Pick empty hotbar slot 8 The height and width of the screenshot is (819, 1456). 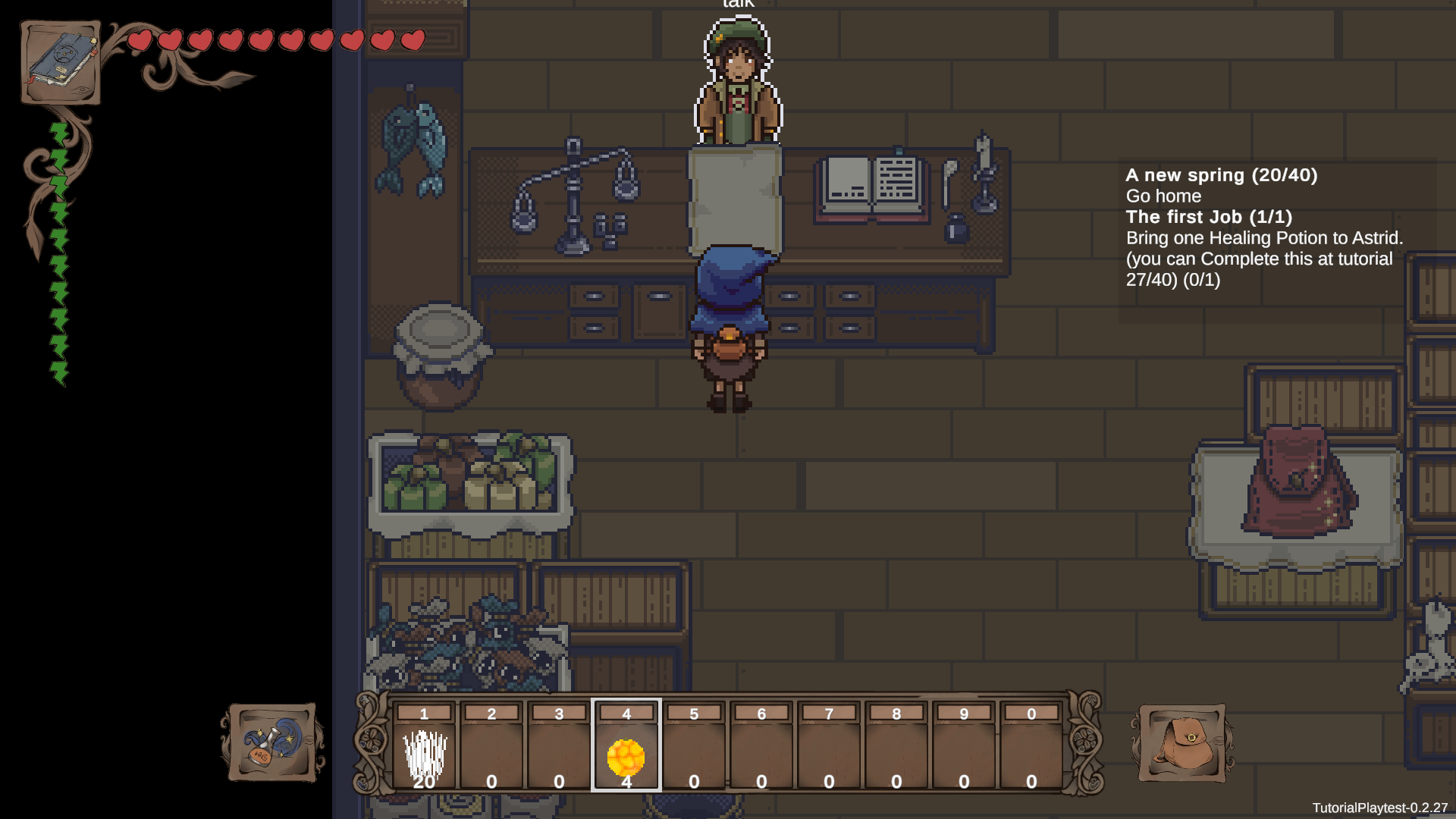click(896, 746)
